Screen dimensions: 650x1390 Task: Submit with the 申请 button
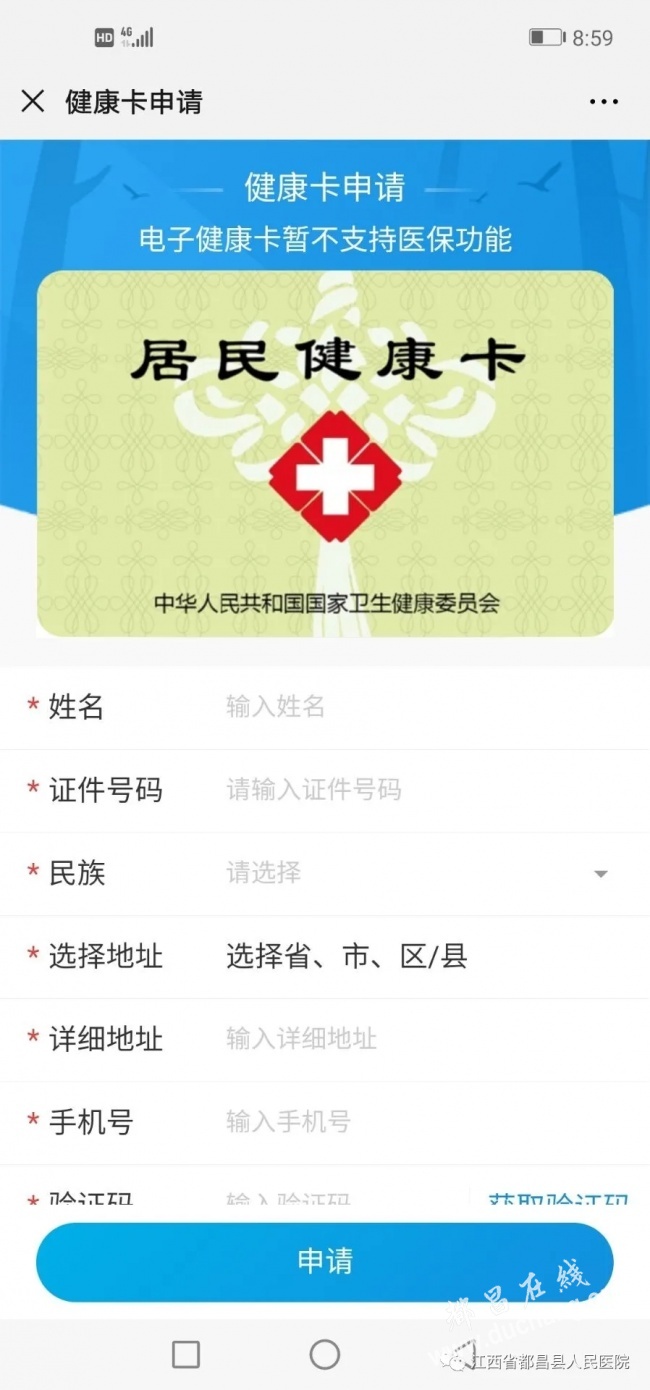(324, 1261)
